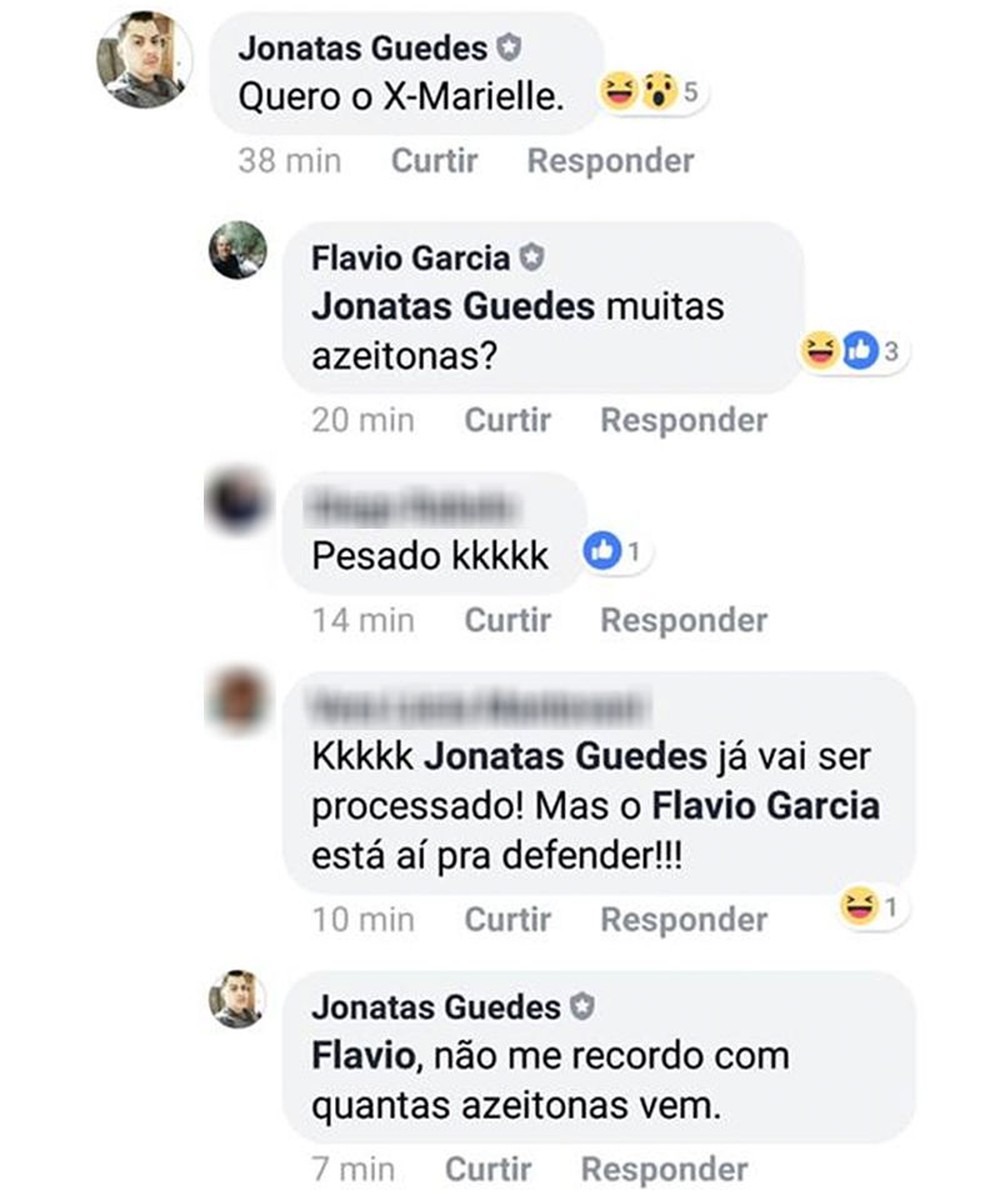This screenshot has width=1000, height=1200.
Task: Reply to the 'não me recordo' comment
Action: 664,1168
